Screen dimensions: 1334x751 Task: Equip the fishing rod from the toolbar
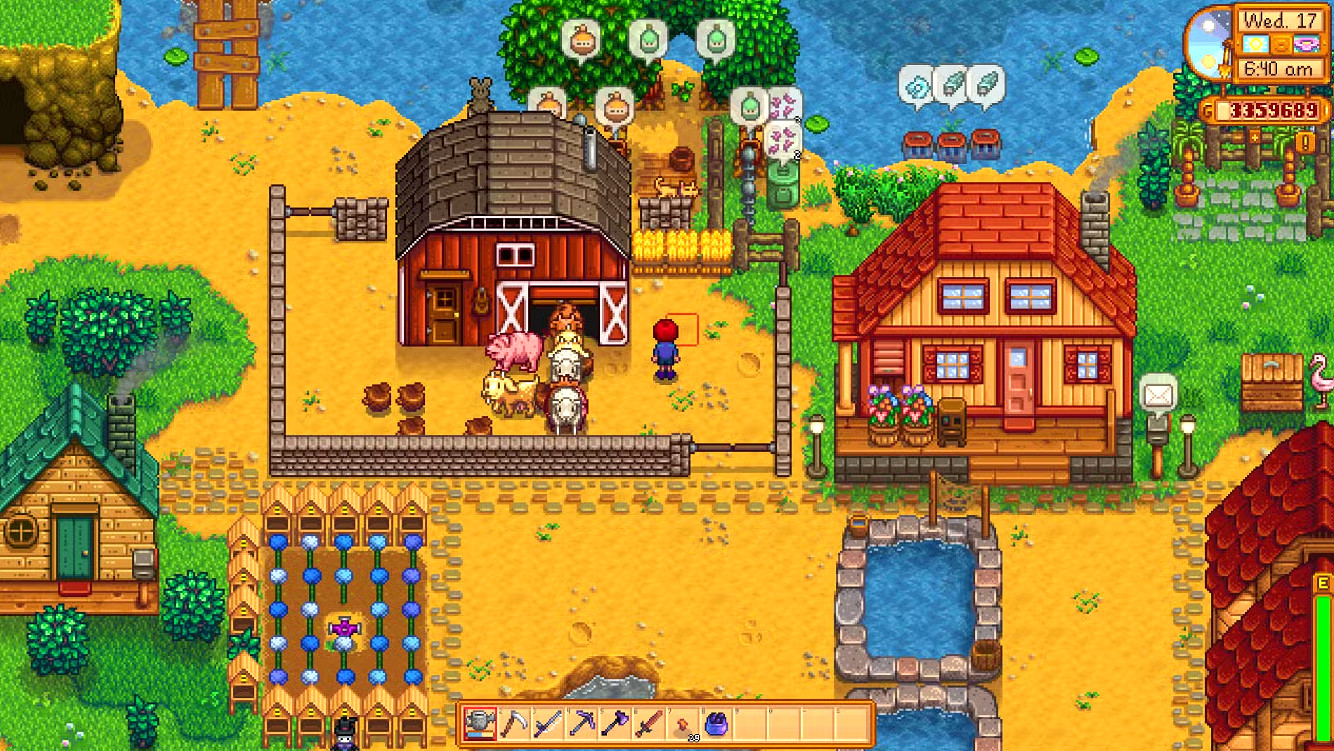pos(548,722)
